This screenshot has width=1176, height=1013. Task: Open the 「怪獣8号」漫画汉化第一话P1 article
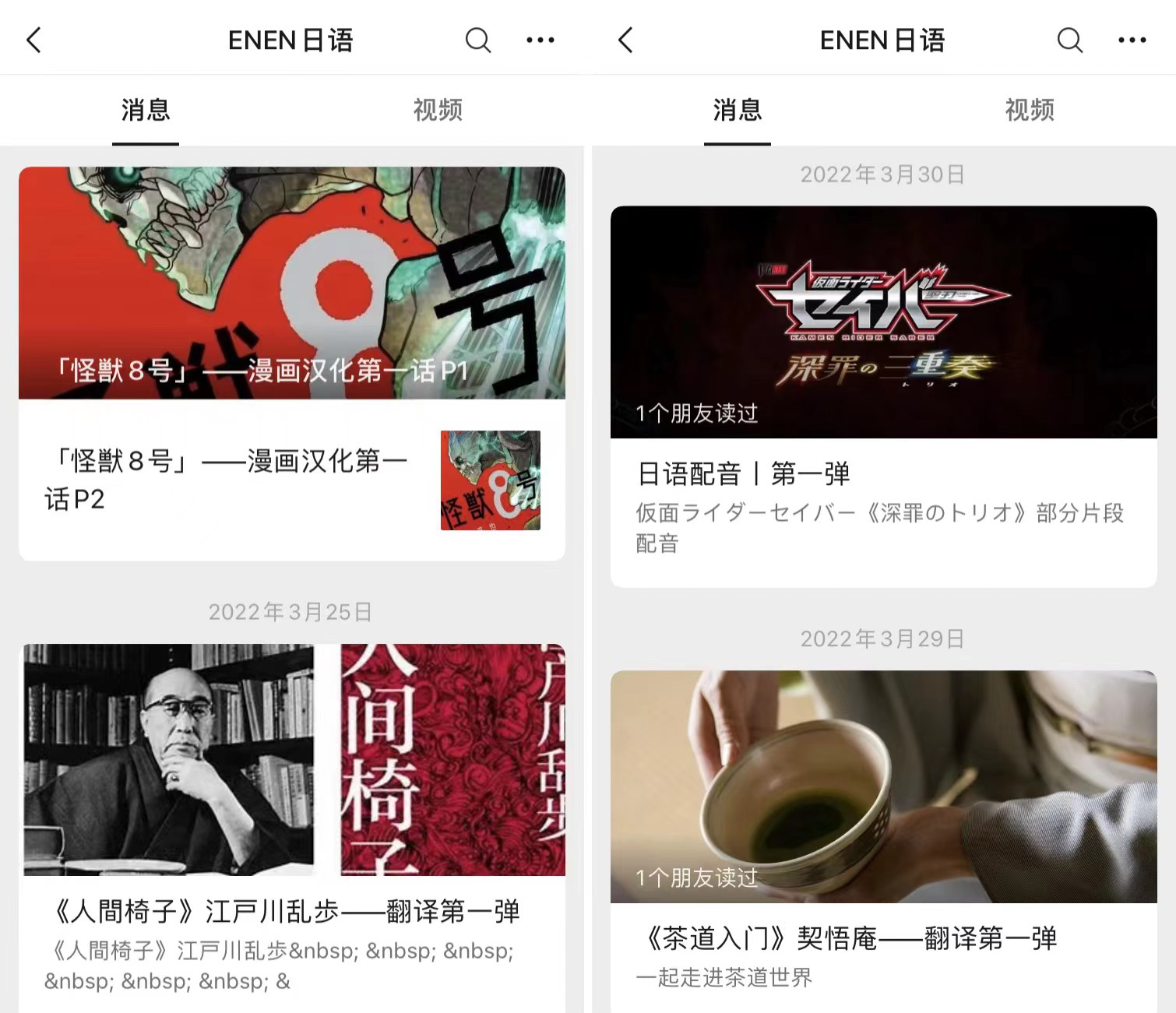point(291,283)
